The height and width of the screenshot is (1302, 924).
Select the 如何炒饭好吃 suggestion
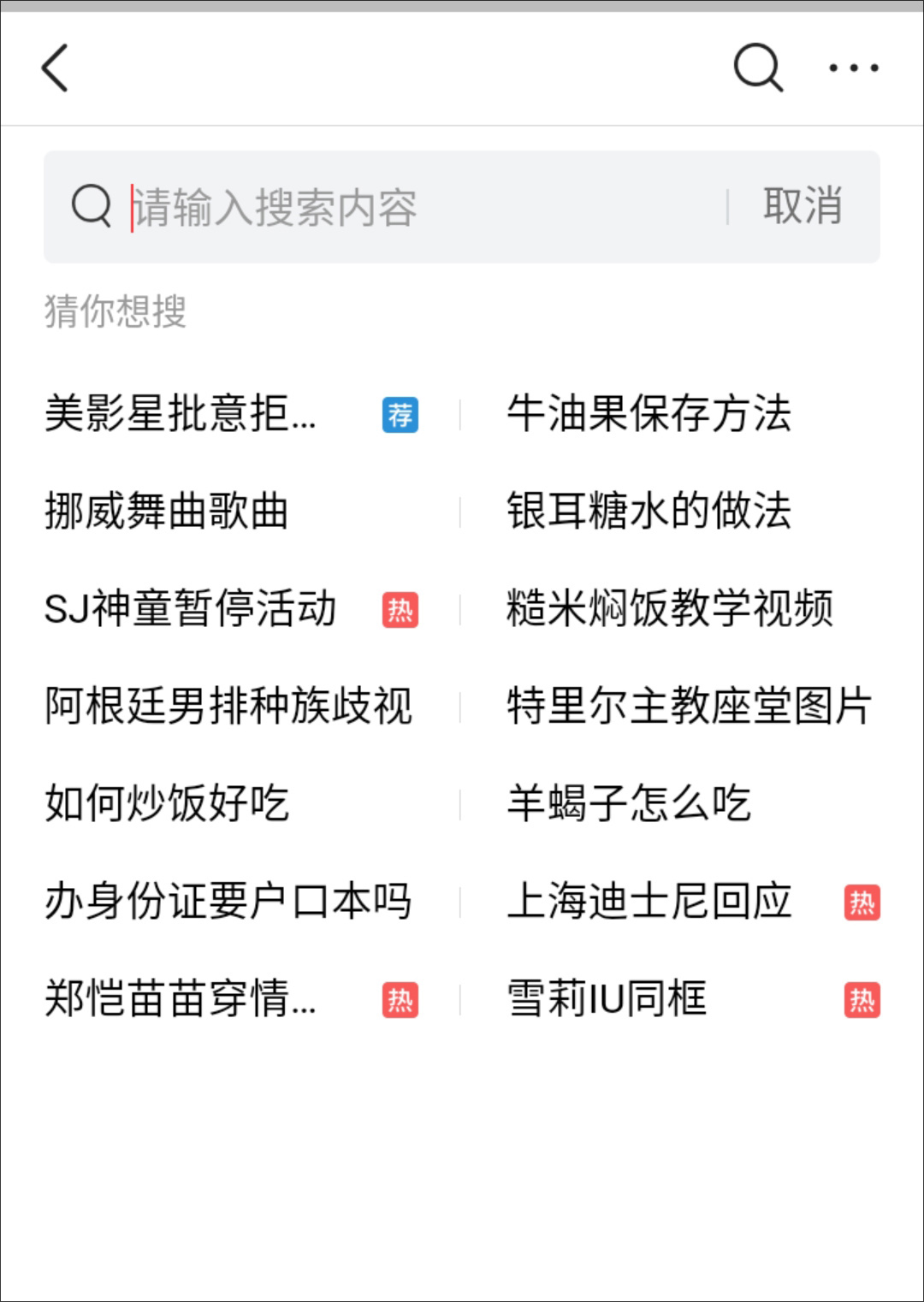pos(168,803)
